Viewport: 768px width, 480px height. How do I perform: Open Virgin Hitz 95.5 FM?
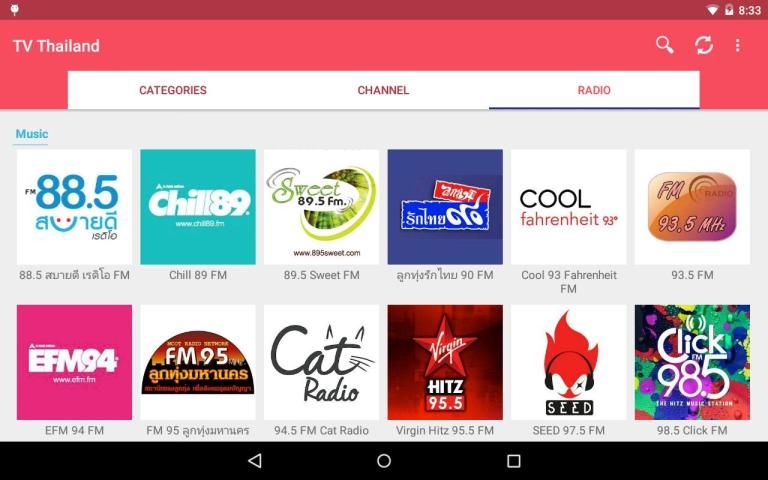(445, 363)
